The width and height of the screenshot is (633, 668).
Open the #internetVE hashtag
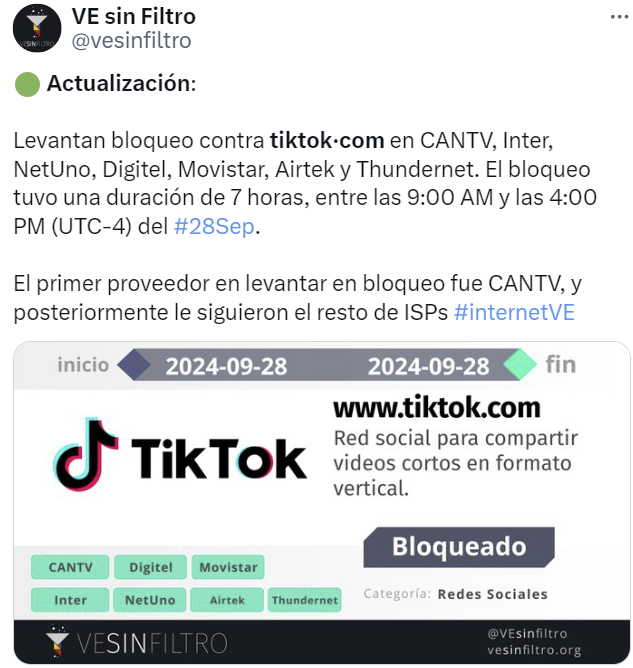pos(514,312)
